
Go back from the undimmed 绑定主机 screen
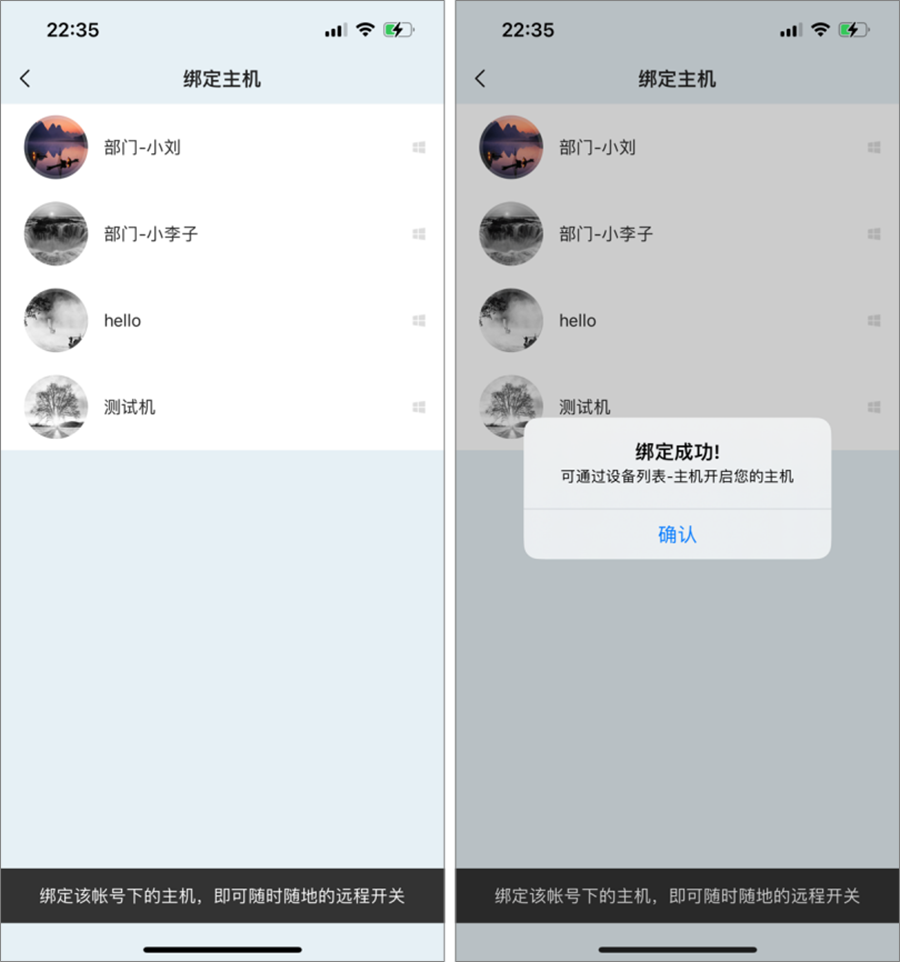click(25, 79)
